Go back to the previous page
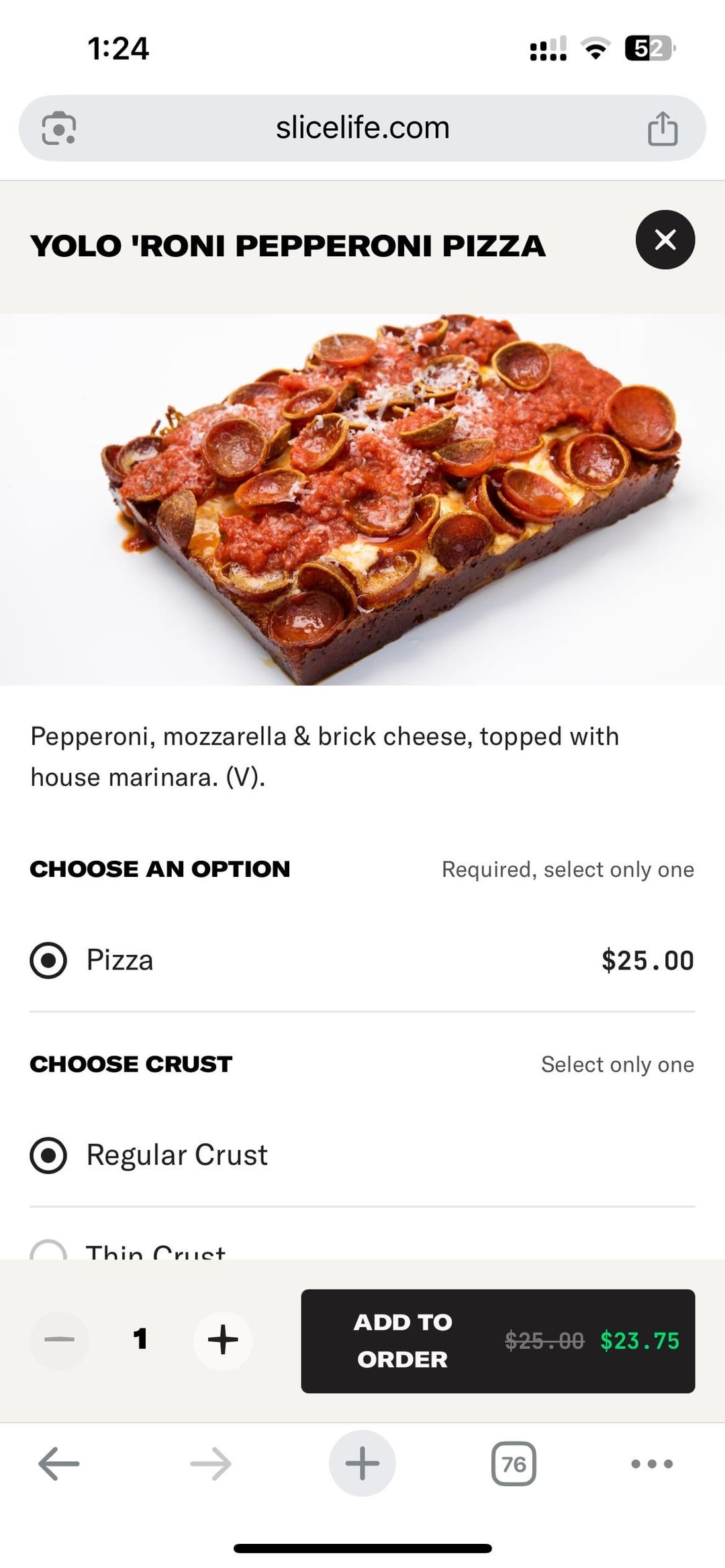This screenshot has height=1568, width=725. pos(59,1463)
